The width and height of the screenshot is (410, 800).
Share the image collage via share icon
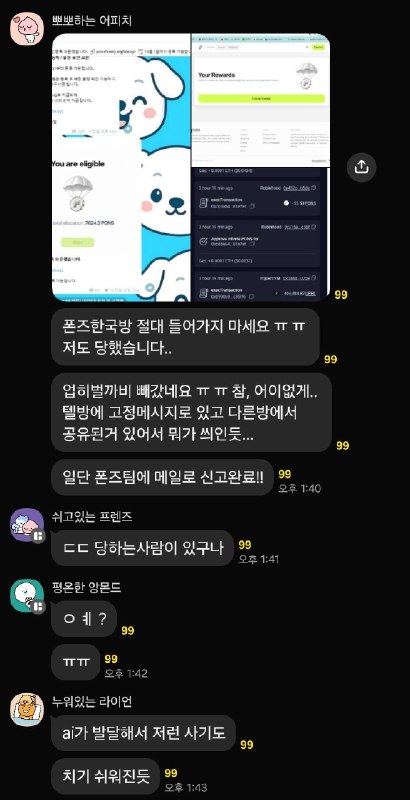click(361, 166)
